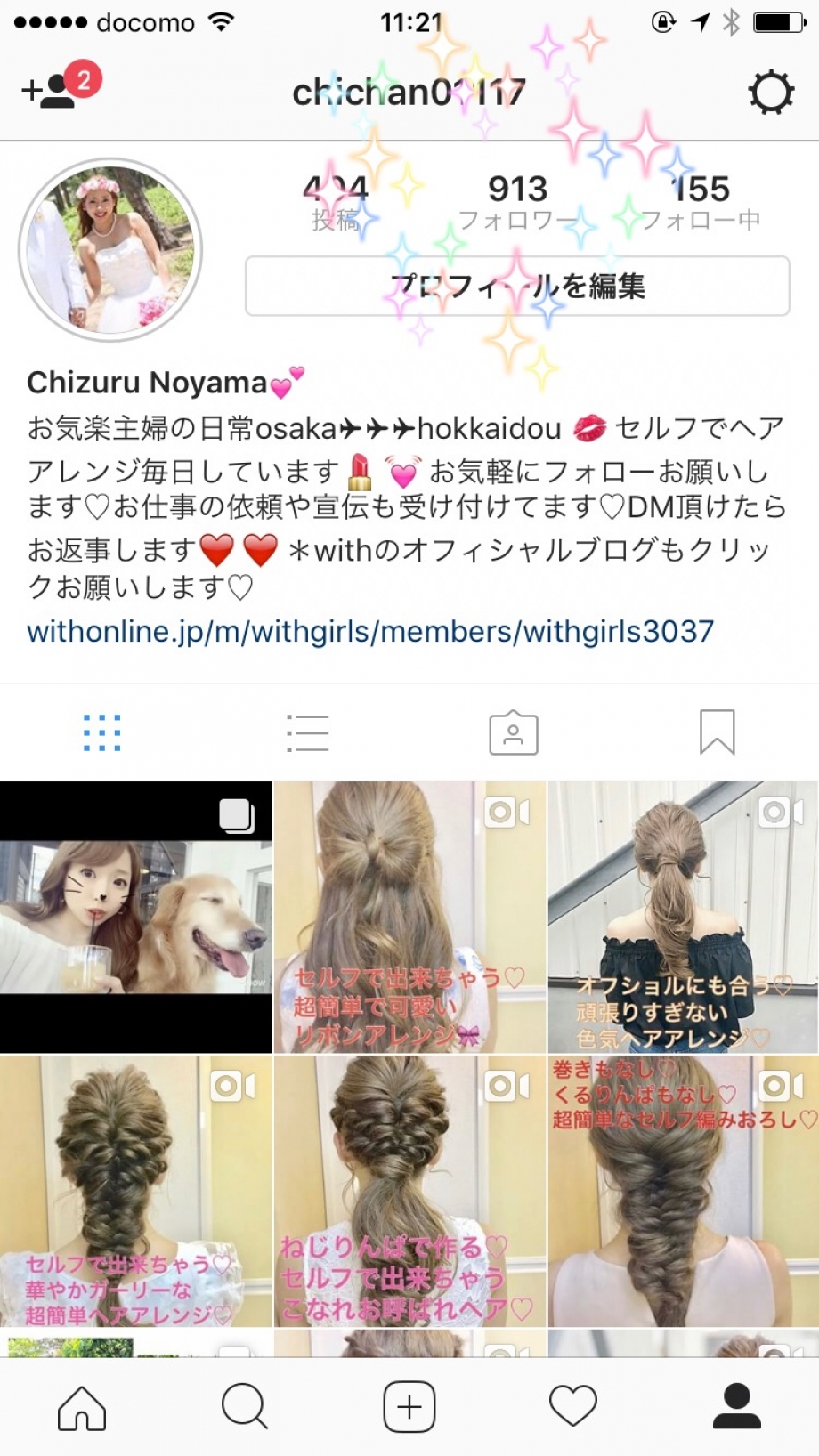The width and height of the screenshot is (819, 1456).
Task: Open the ねじりんぱで作る hair video
Action: (x=409, y=1191)
